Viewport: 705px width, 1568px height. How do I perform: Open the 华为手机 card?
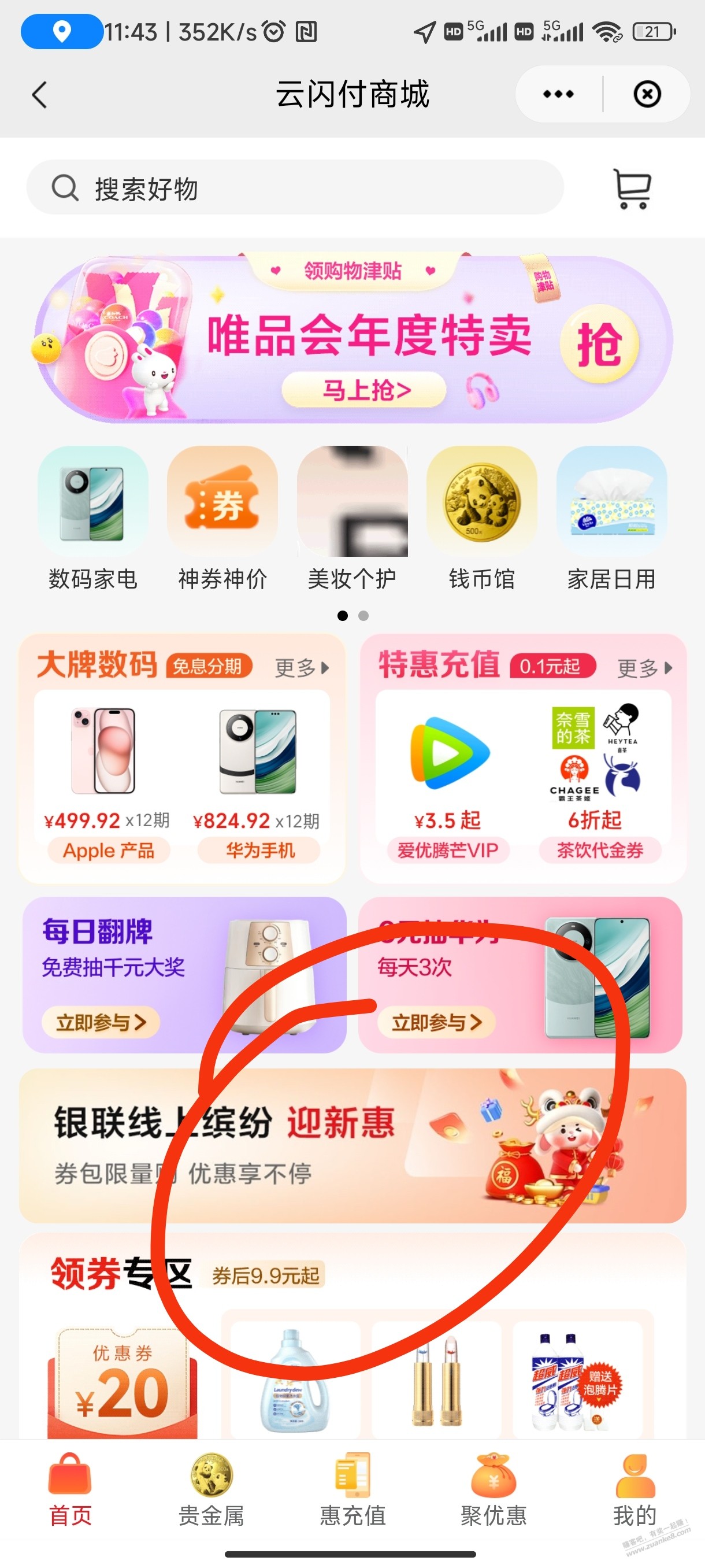[x=257, y=783]
